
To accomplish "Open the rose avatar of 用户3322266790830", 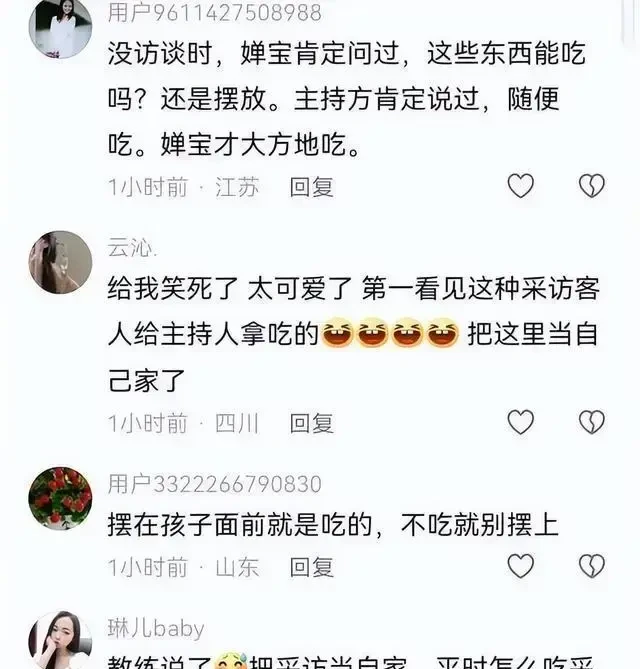I will [60, 497].
